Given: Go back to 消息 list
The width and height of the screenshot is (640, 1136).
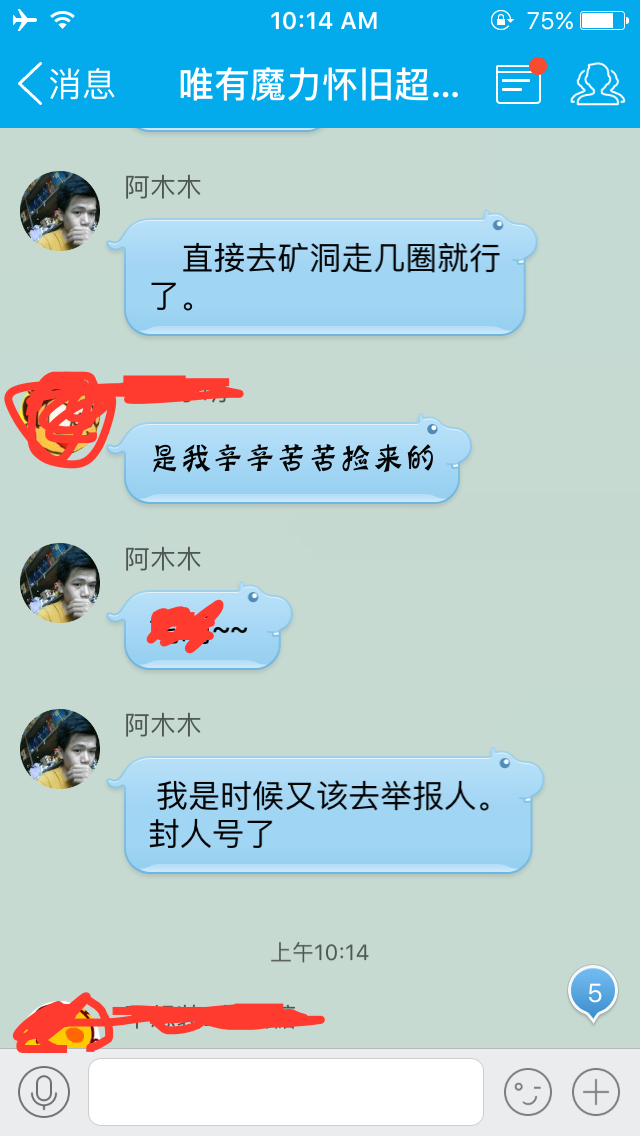Looking at the screenshot, I should coord(66,84).
